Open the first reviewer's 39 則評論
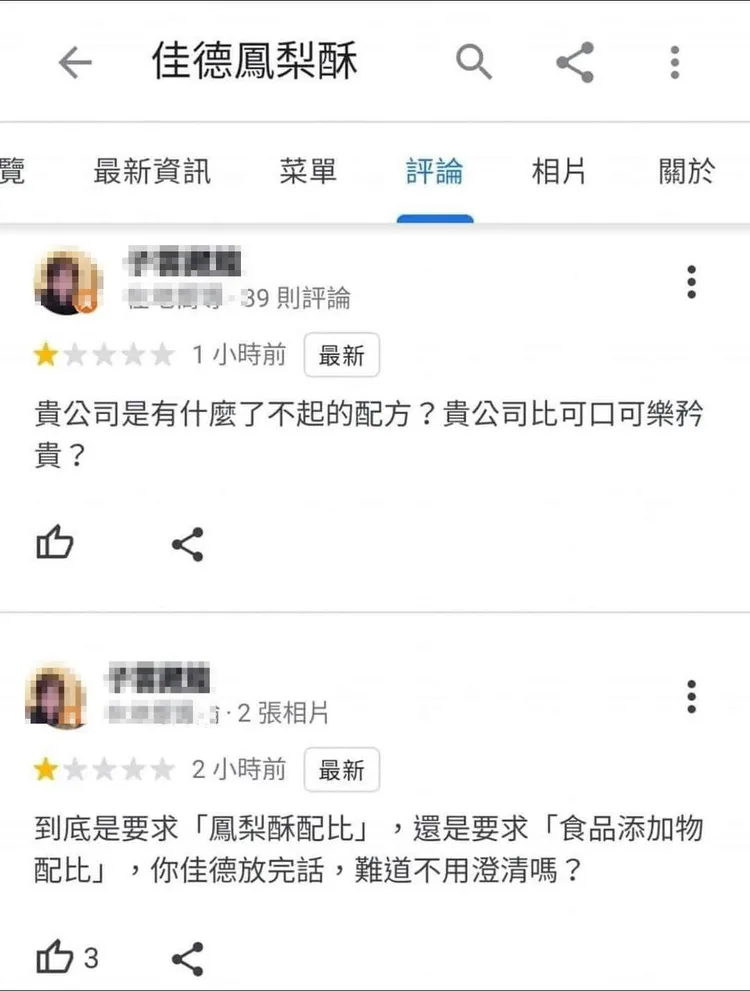This screenshot has width=750, height=991. click(x=295, y=299)
